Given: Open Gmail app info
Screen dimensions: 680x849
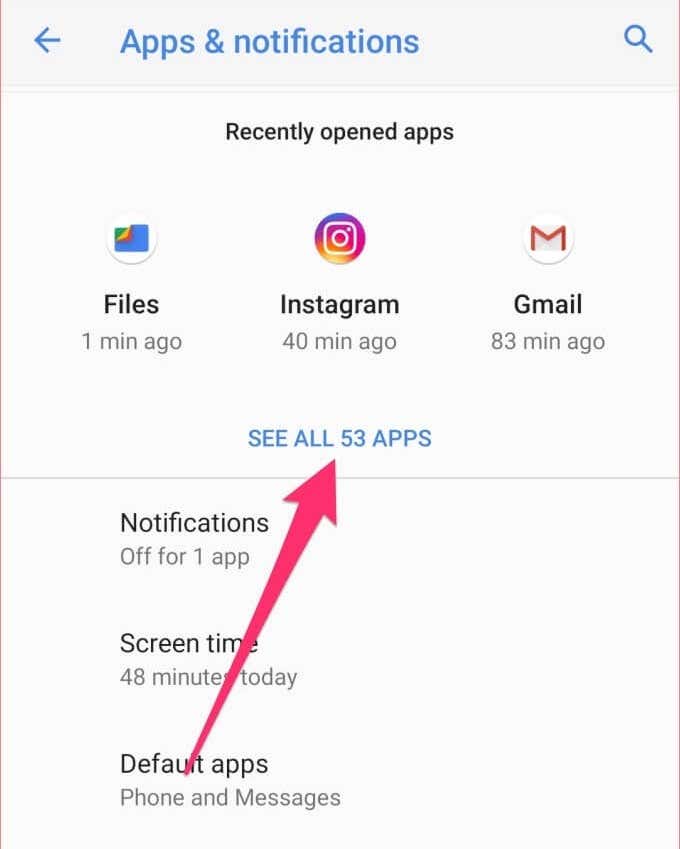Looking at the screenshot, I should [547, 280].
